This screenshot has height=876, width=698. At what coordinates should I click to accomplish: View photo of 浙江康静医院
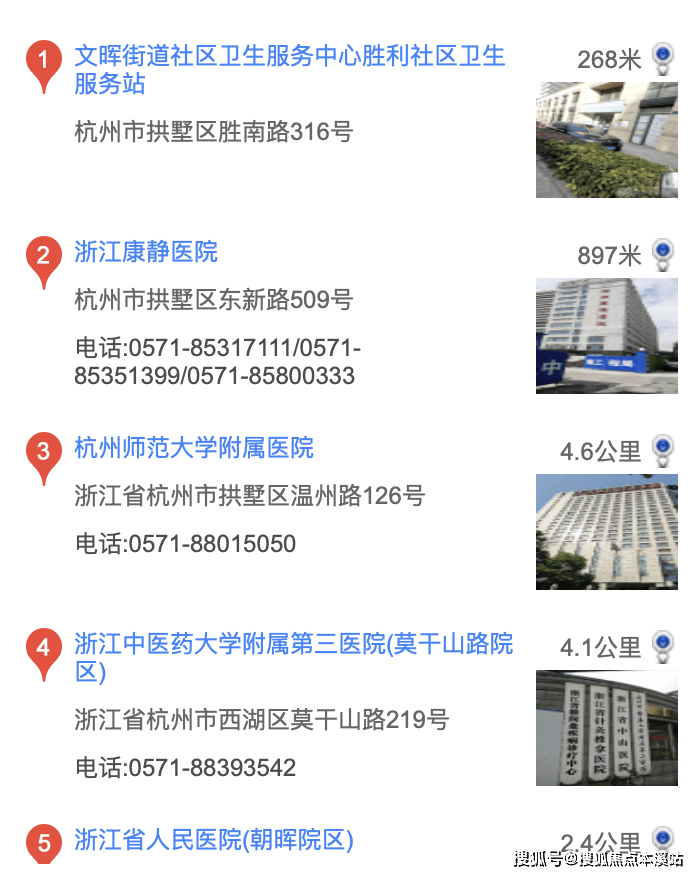coord(606,336)
